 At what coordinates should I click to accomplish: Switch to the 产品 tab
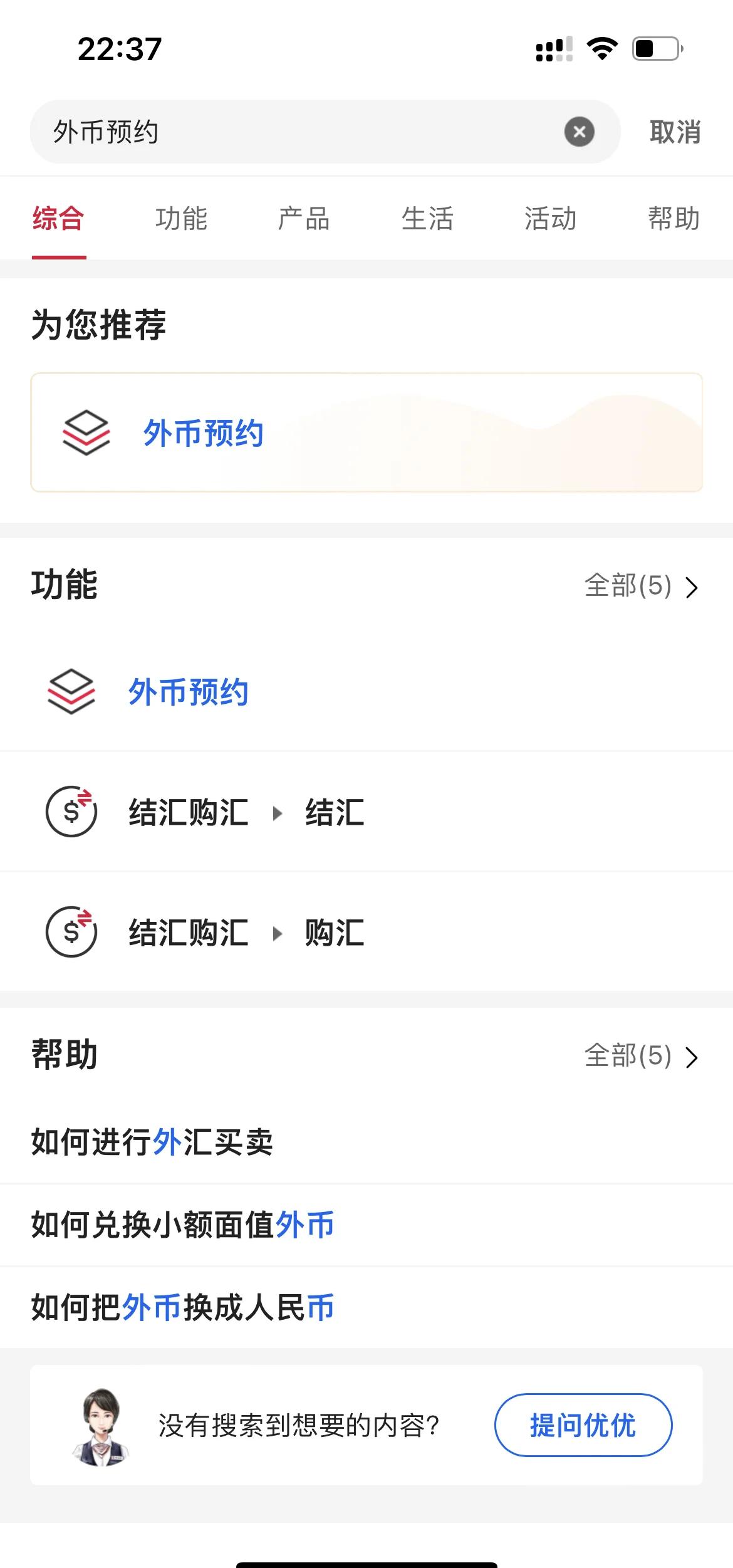pos(304,219)
